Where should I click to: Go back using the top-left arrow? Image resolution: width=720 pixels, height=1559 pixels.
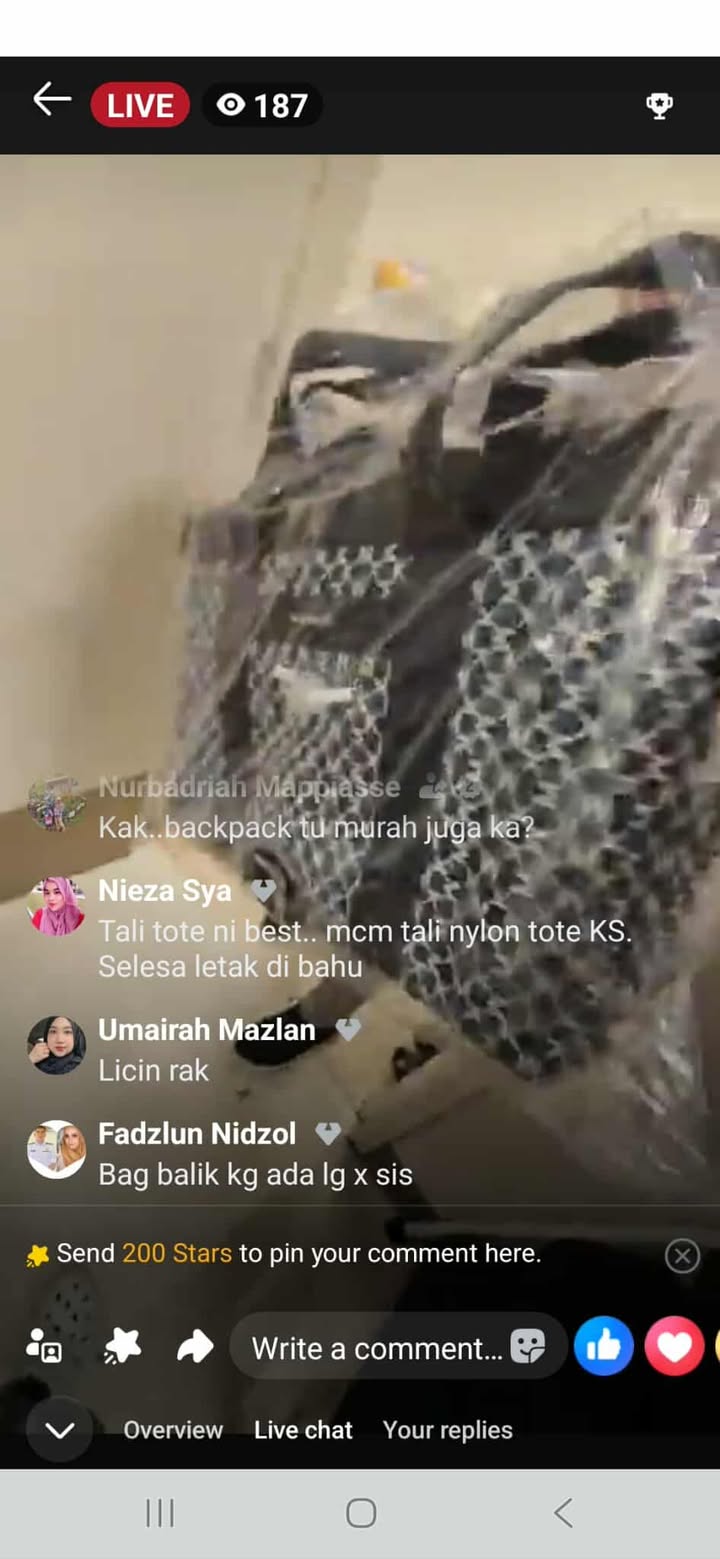(x=52, y=100)
